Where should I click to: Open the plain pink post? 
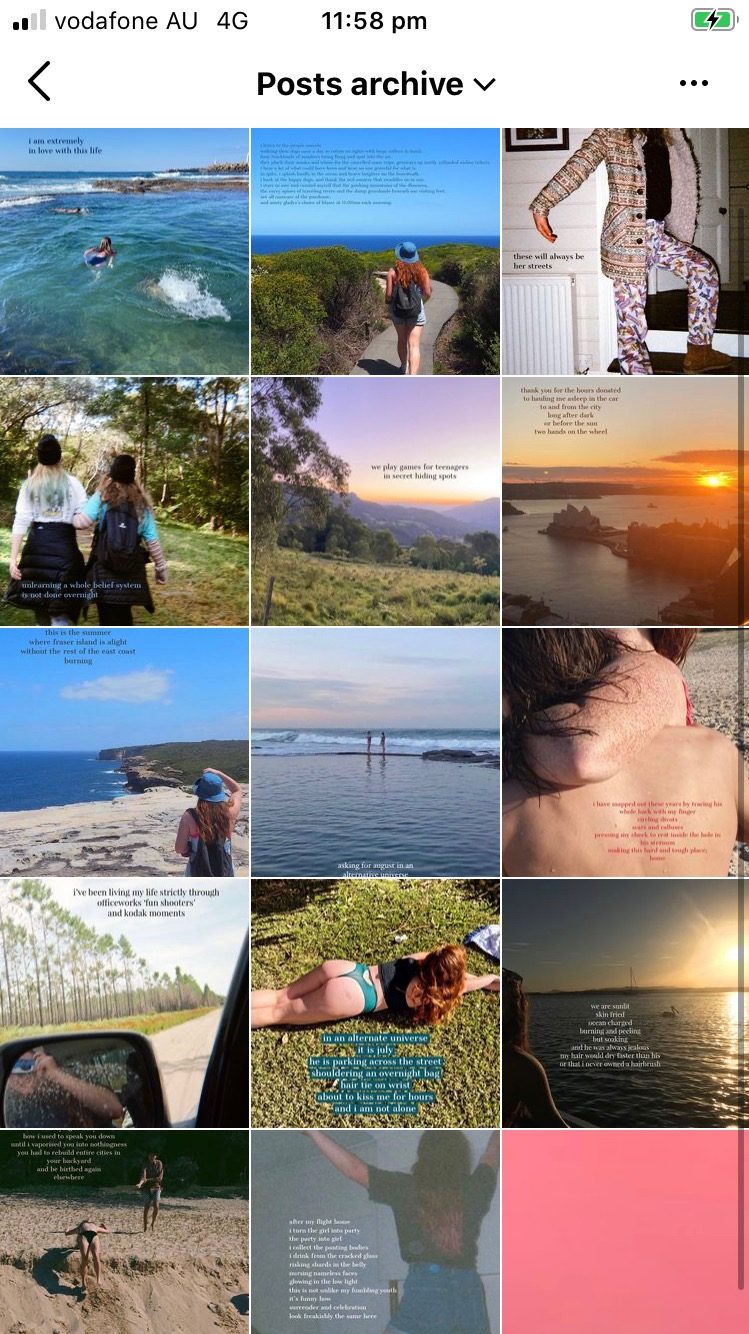click(x=624, y=1232)
